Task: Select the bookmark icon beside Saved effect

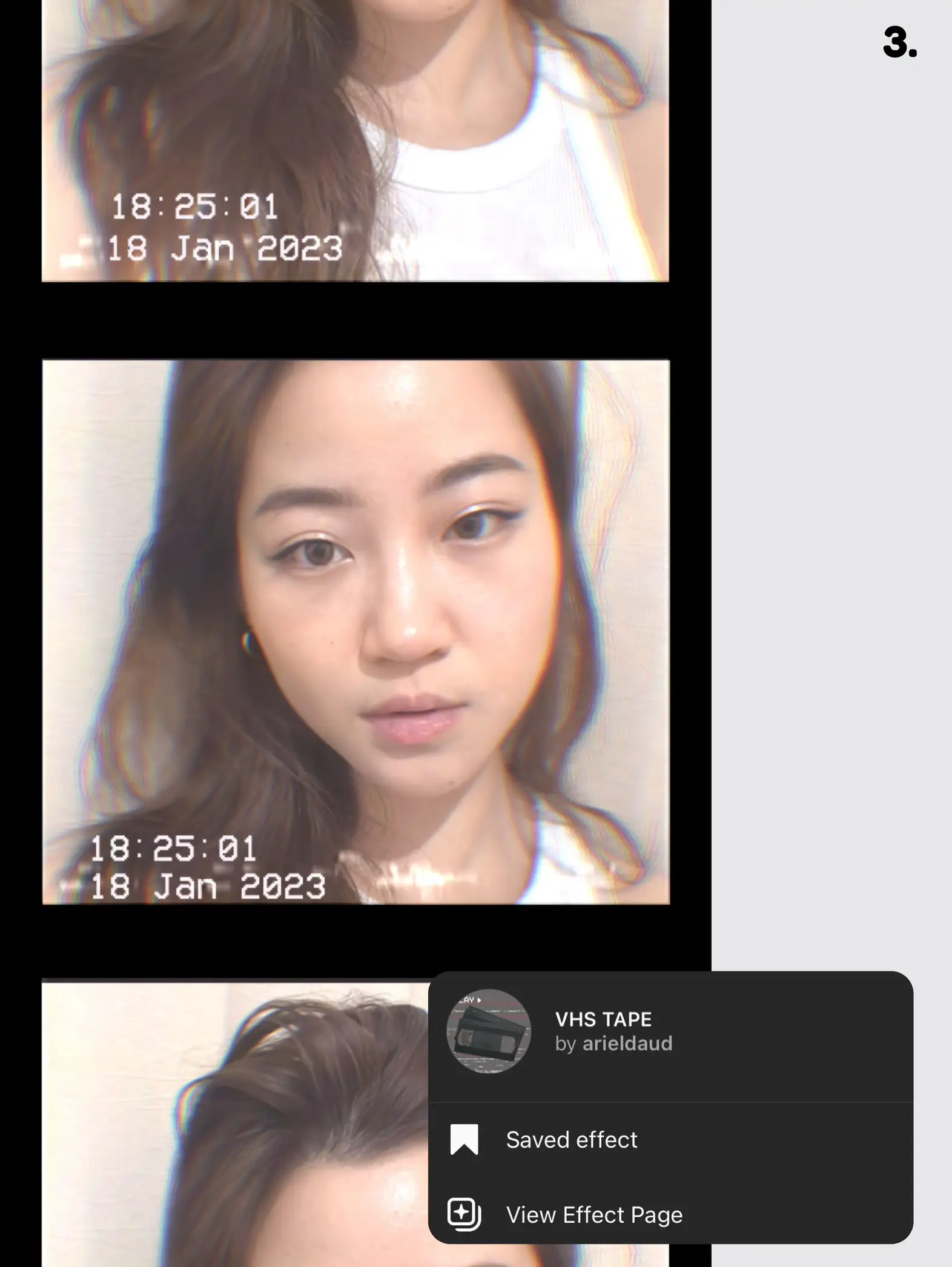Action: click(464, 1139)
